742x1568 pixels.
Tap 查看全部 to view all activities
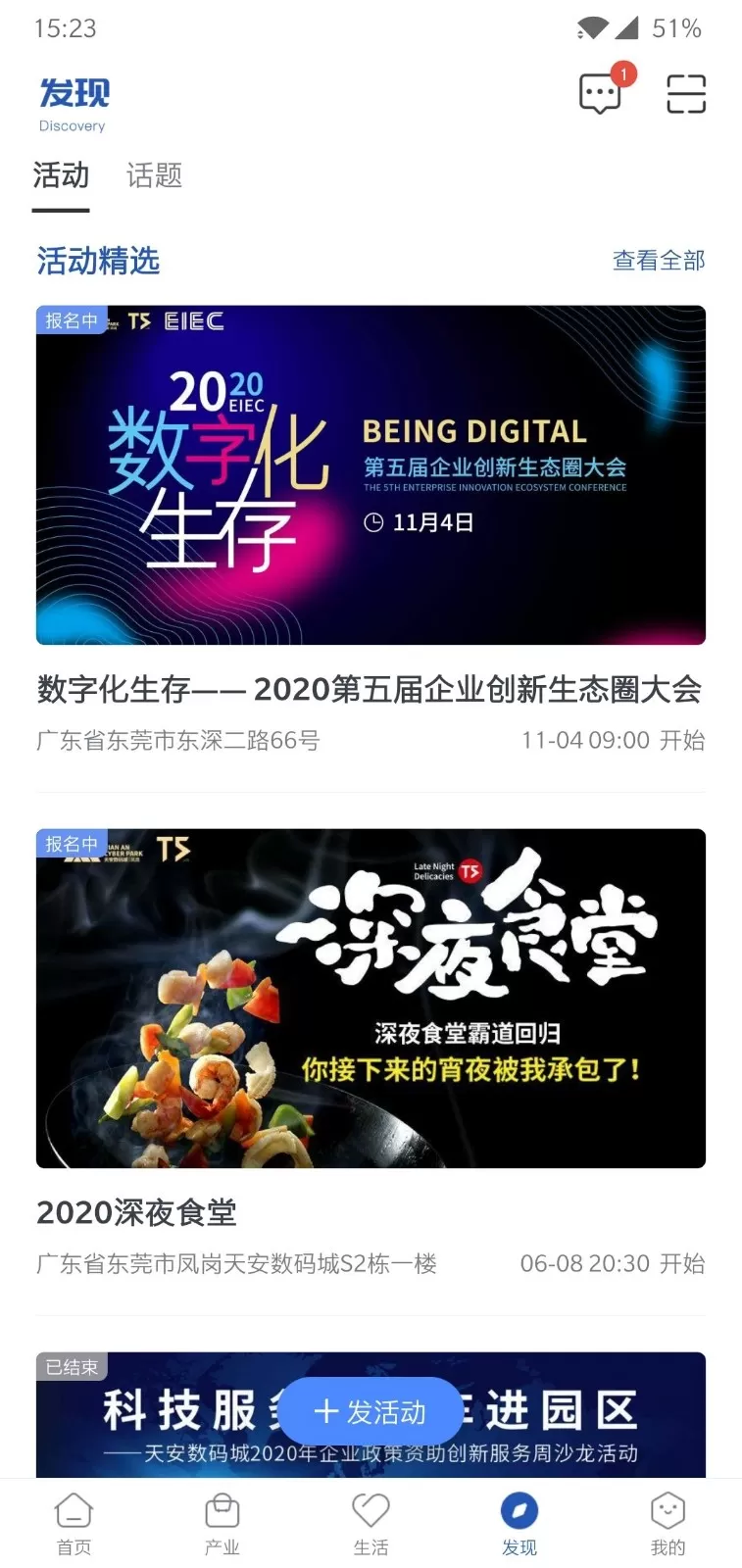658,261
